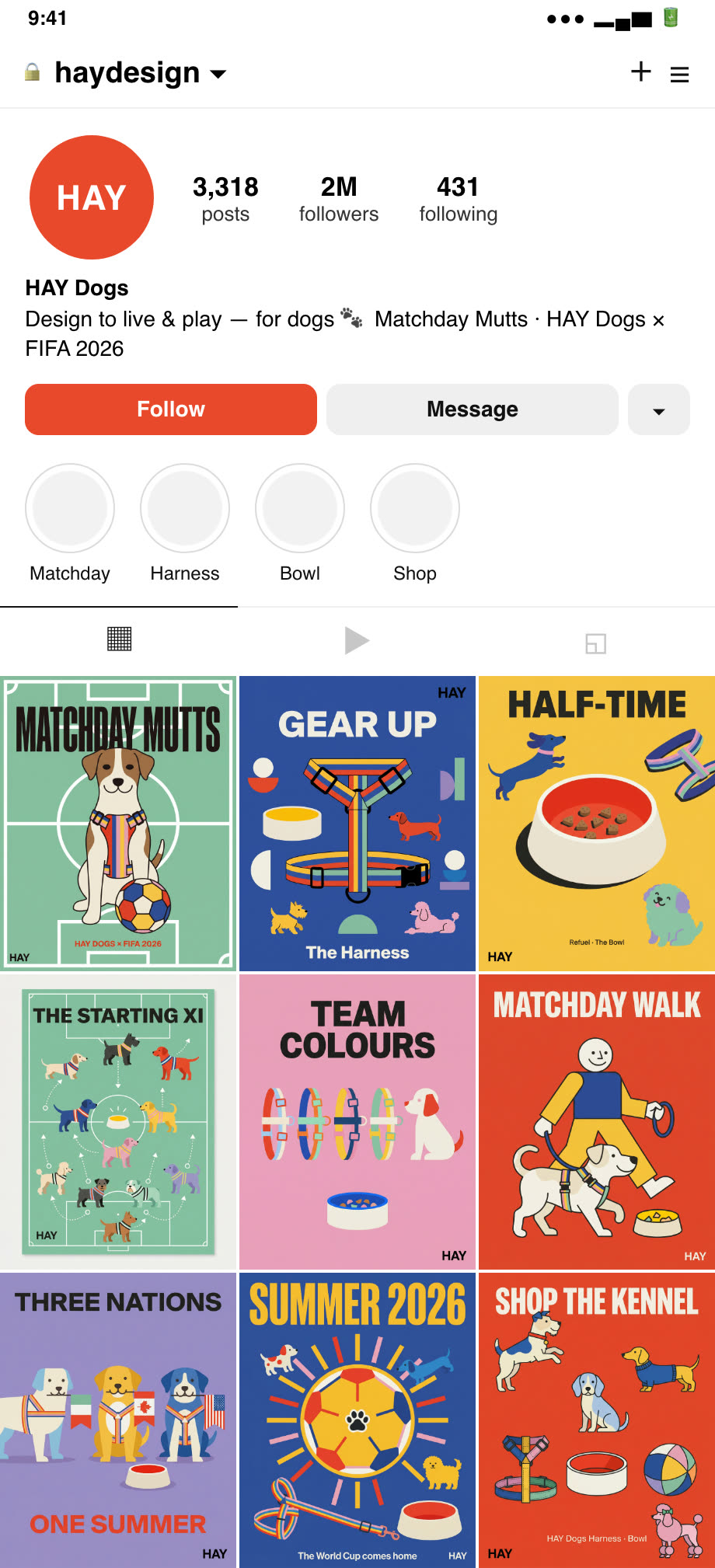This screenshot has width=715, height=1568.
Task: Open The Starting XI post
Action: click(118, 1122)
